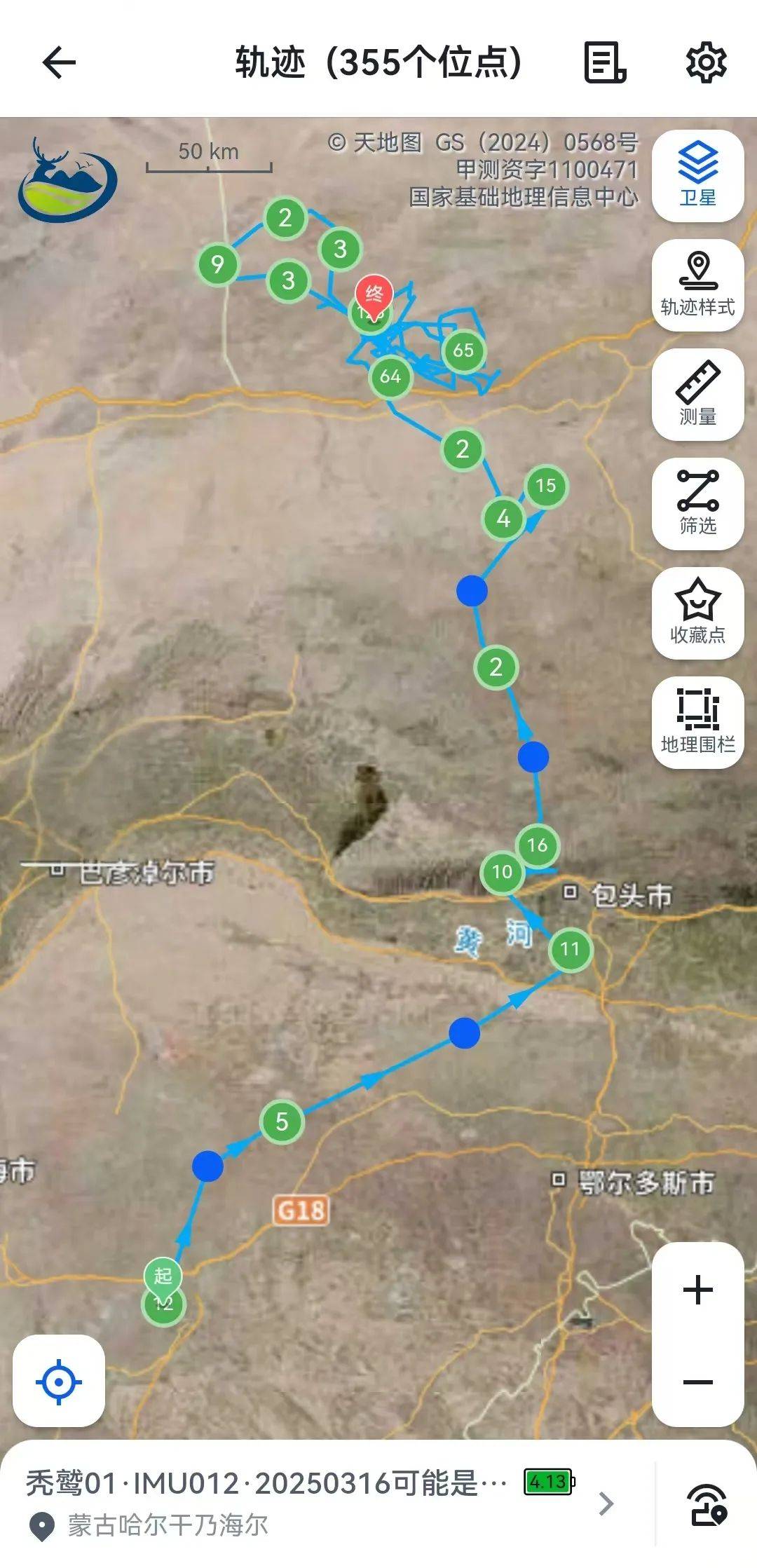This screenshot has width=757, height=1568.
Task: Expand the cluster marker labeled 9
Action: [x=217, y=264]
